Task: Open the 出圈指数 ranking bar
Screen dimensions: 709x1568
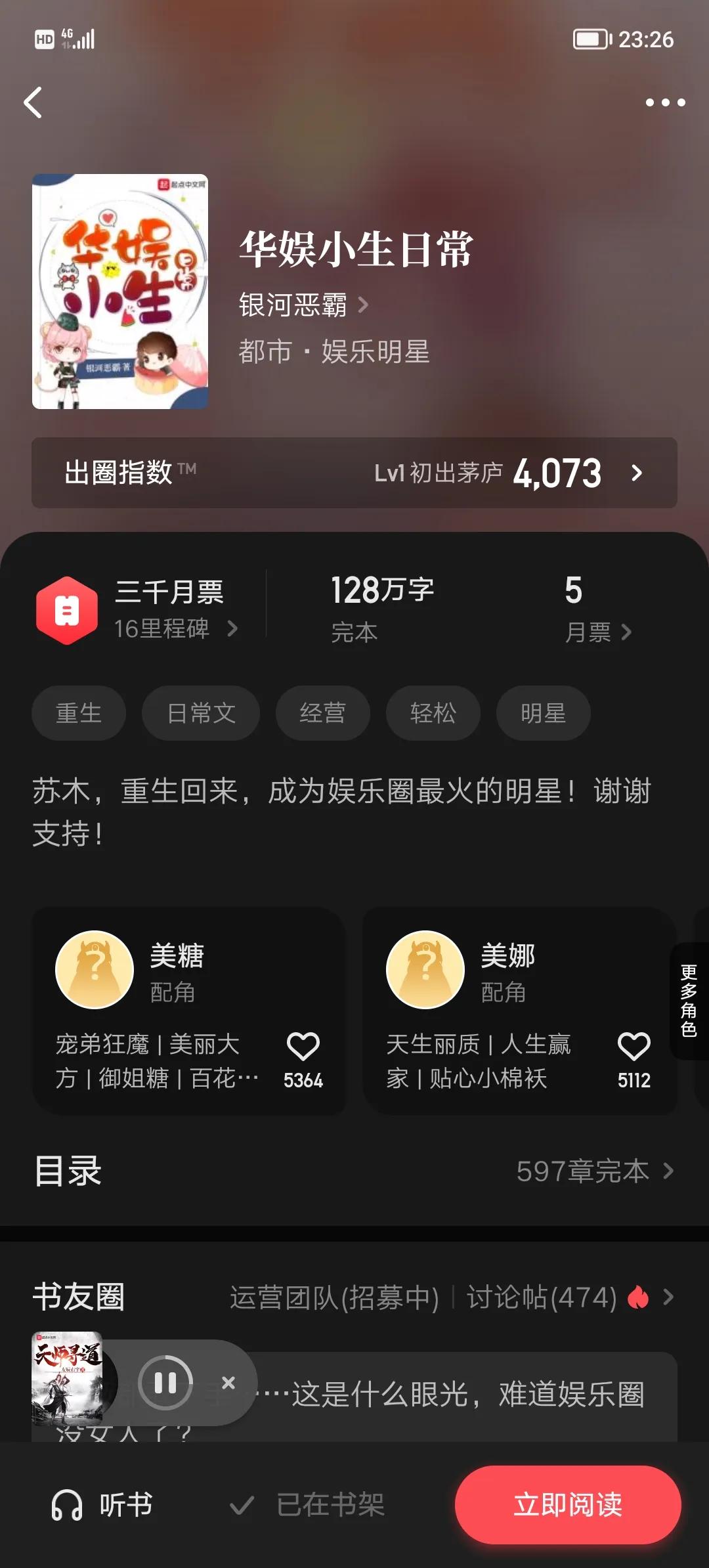Action: pos(354,473)
